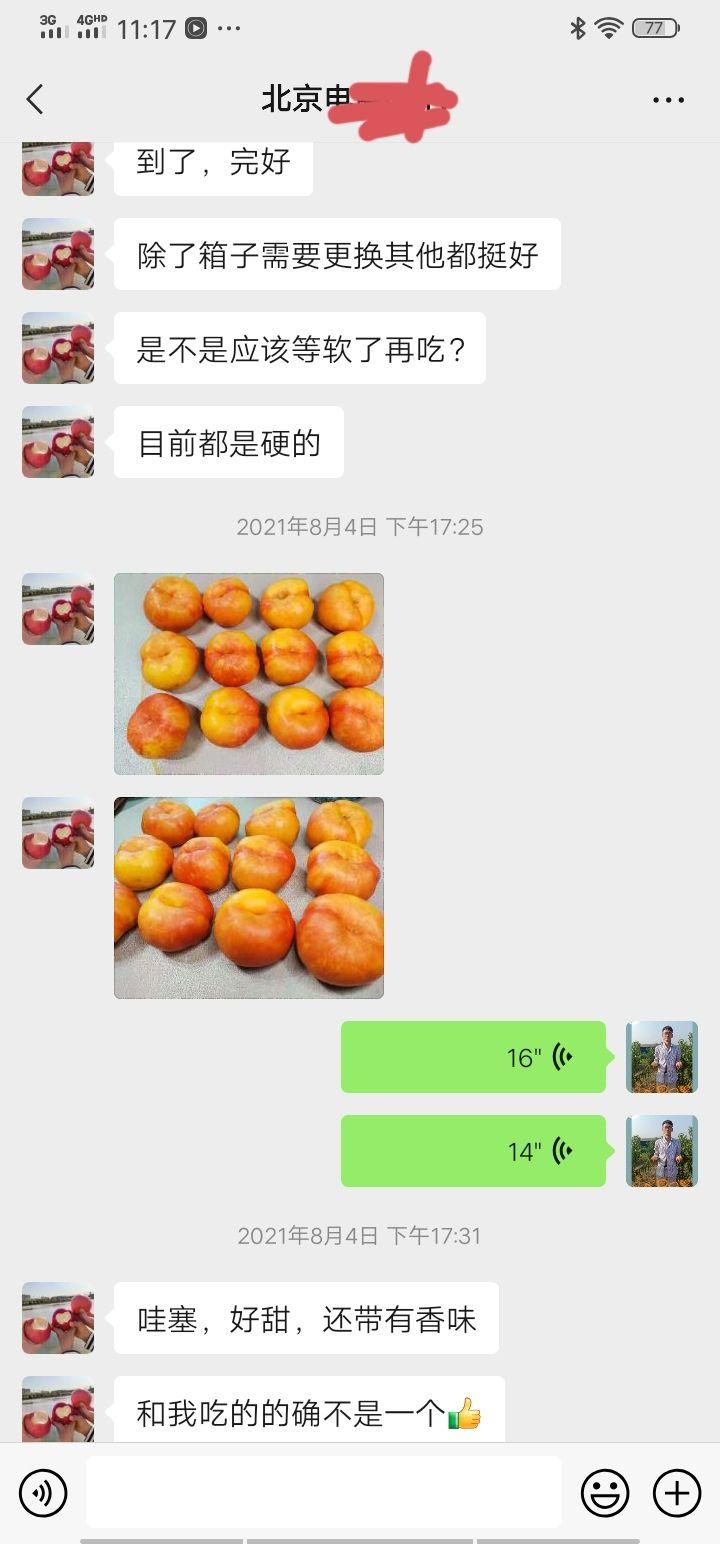720x1544 pixels.
Task: Switch to voice input mode
Action: coord(43,1493)
